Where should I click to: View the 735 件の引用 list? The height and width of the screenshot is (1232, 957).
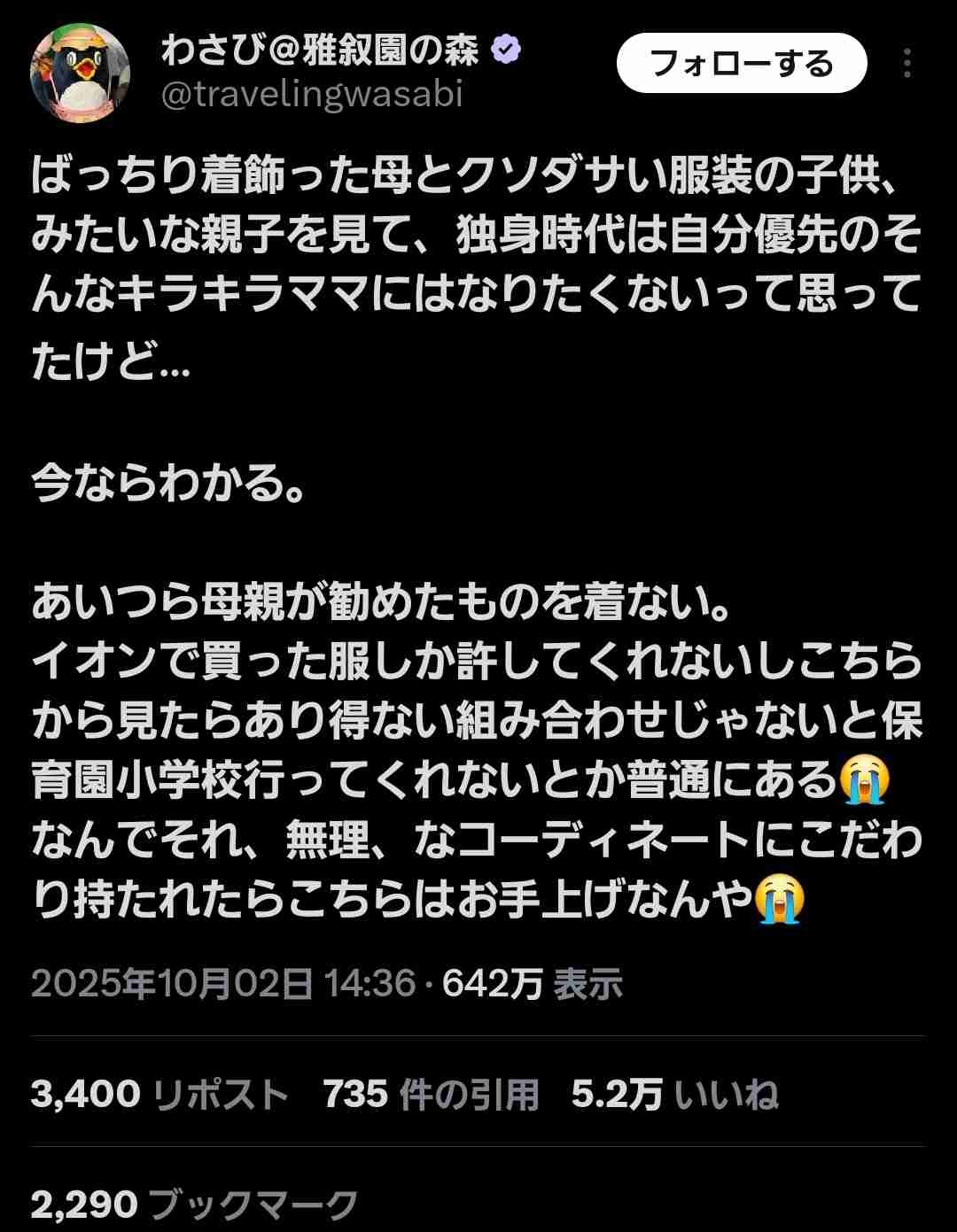(x=431, y=1095)
